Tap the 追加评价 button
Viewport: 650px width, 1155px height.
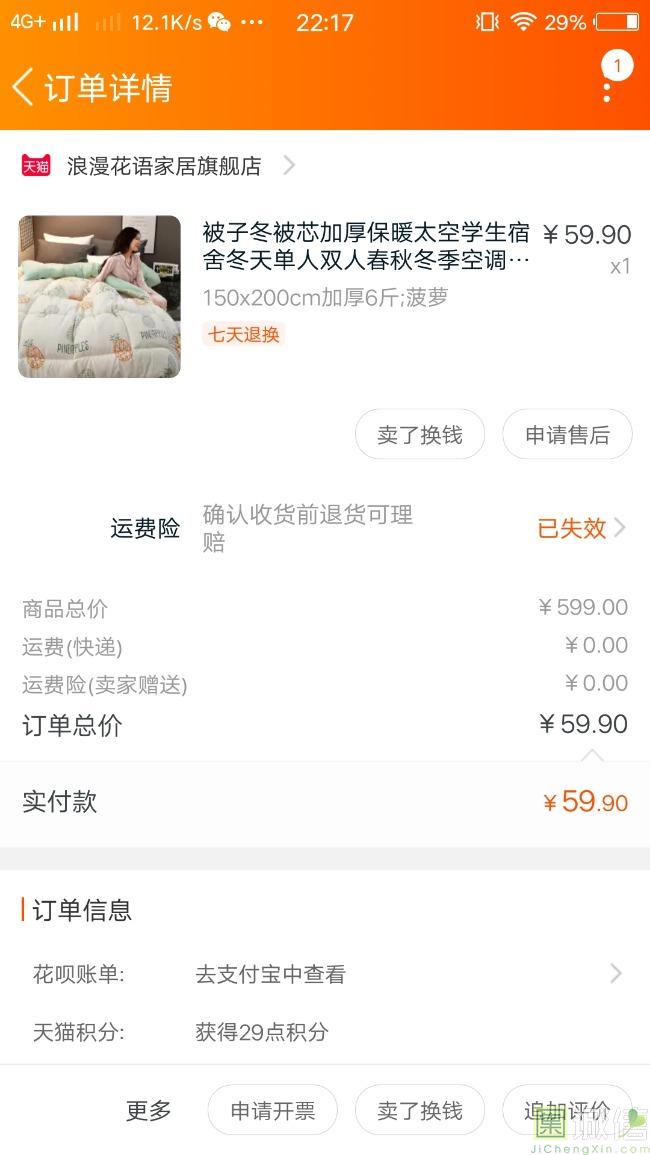click(x=567, y=1110)
